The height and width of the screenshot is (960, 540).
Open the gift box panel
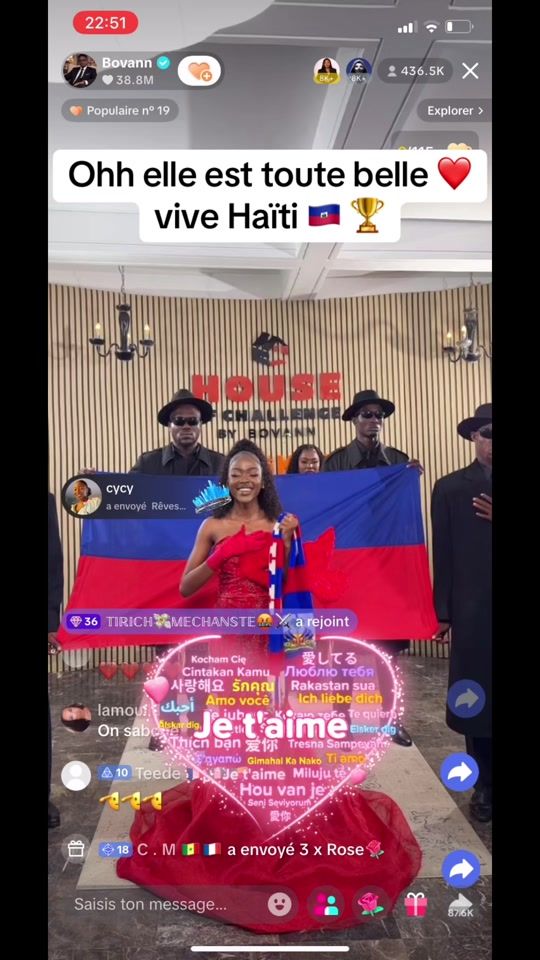click(x=416, y=904)
